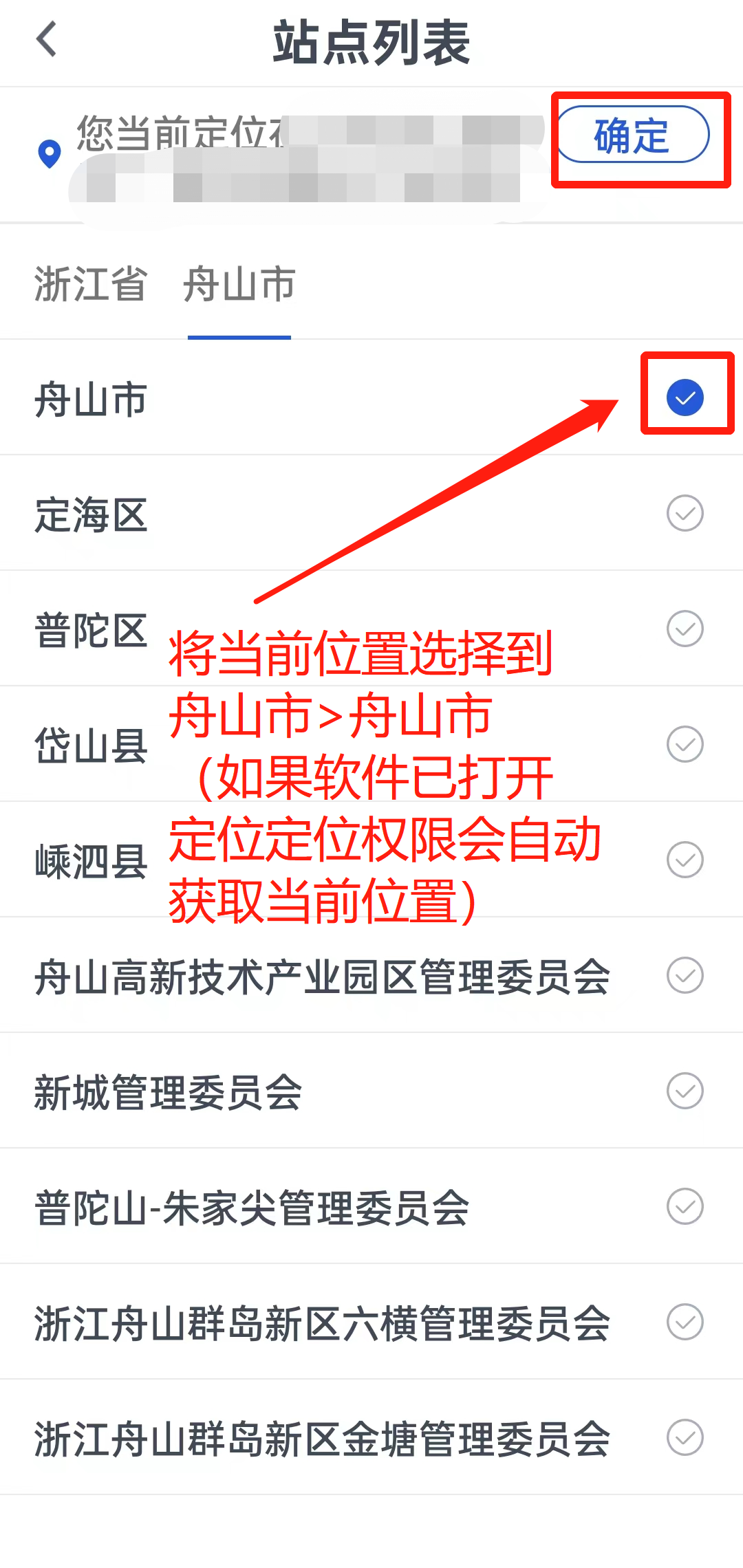
Task: Choose 定海区 from the list
Action: [371, 513]
